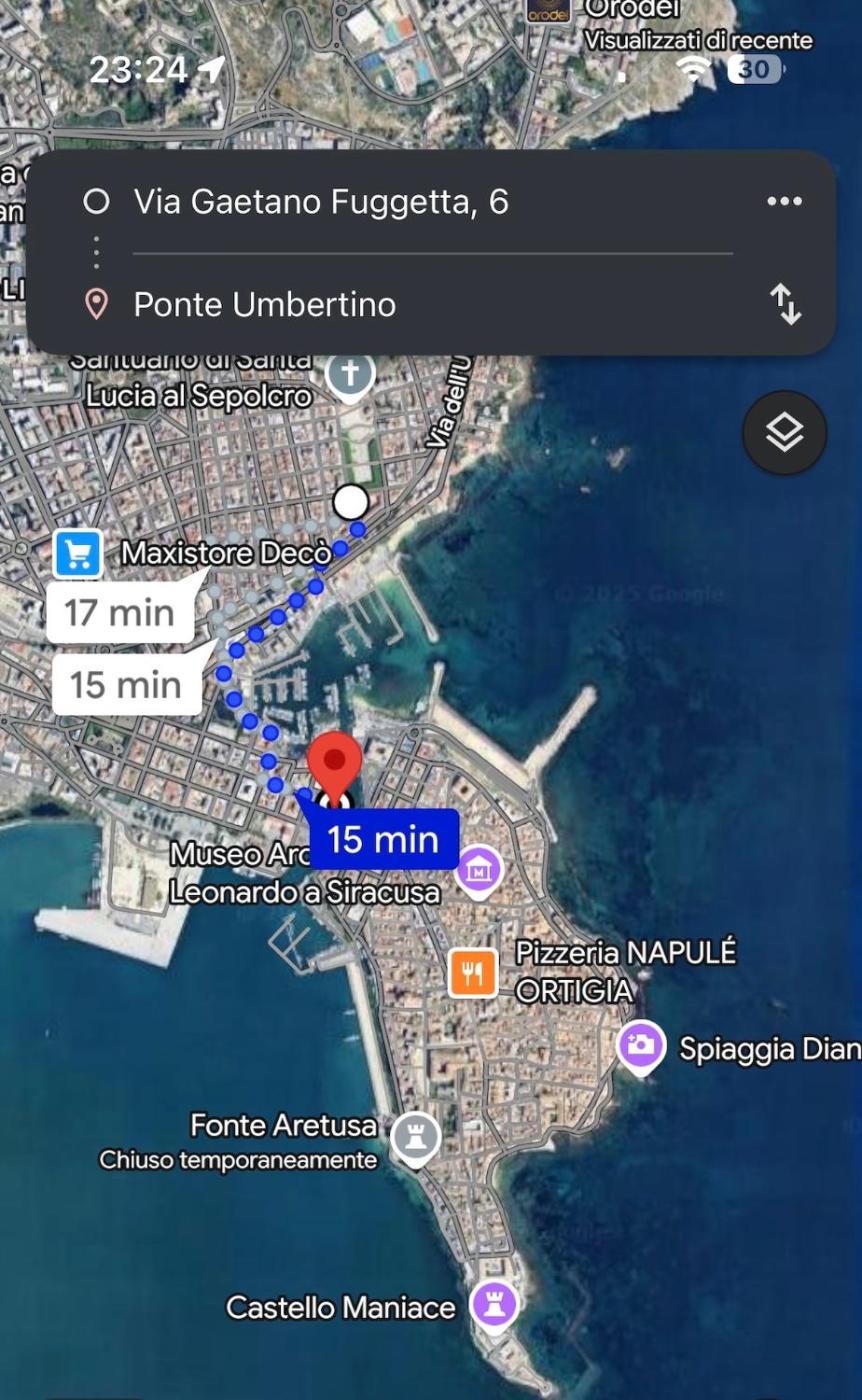Swap start and destination points
The width and height of the screenshot is (862, 1400).
785,304
